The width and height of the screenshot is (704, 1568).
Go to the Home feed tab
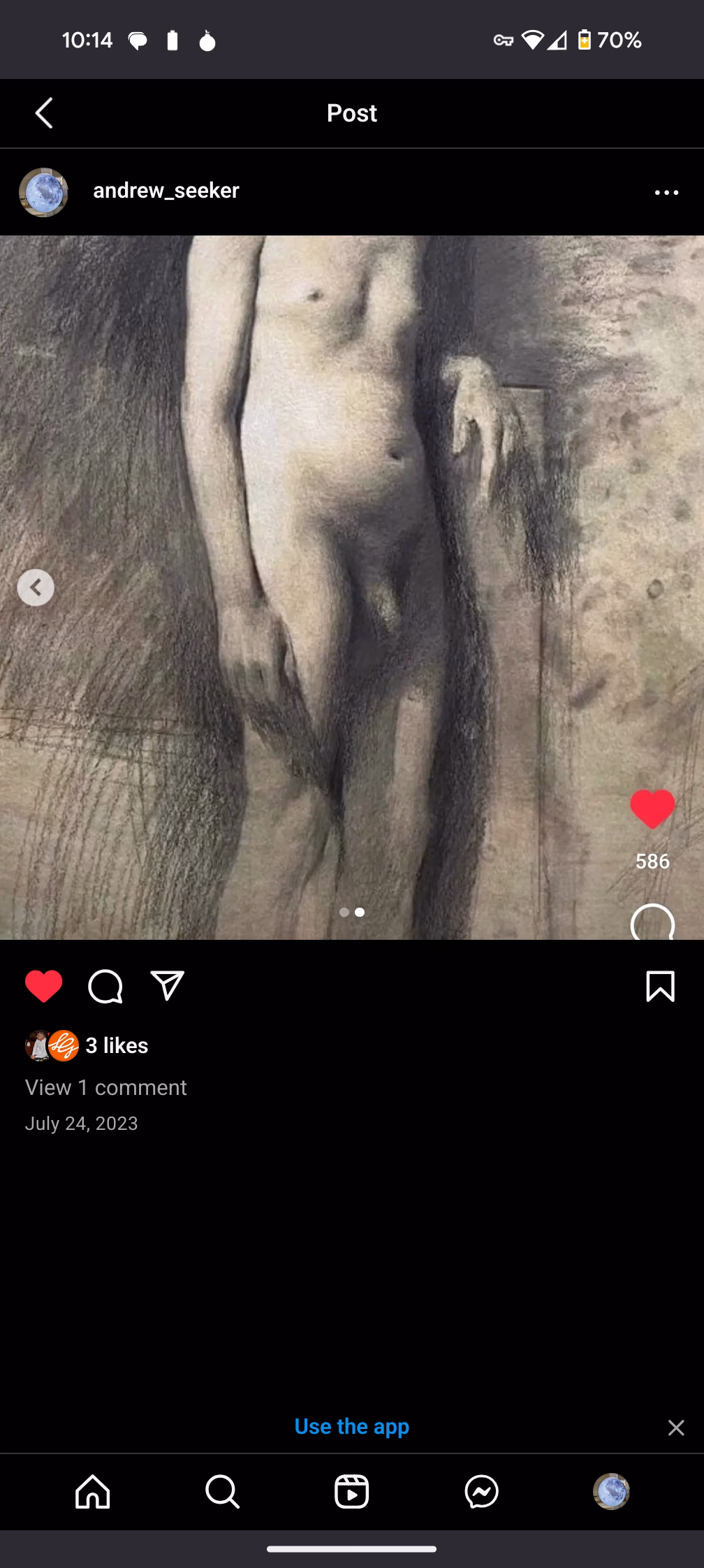pyautogui.click(x=93, y=1492)
